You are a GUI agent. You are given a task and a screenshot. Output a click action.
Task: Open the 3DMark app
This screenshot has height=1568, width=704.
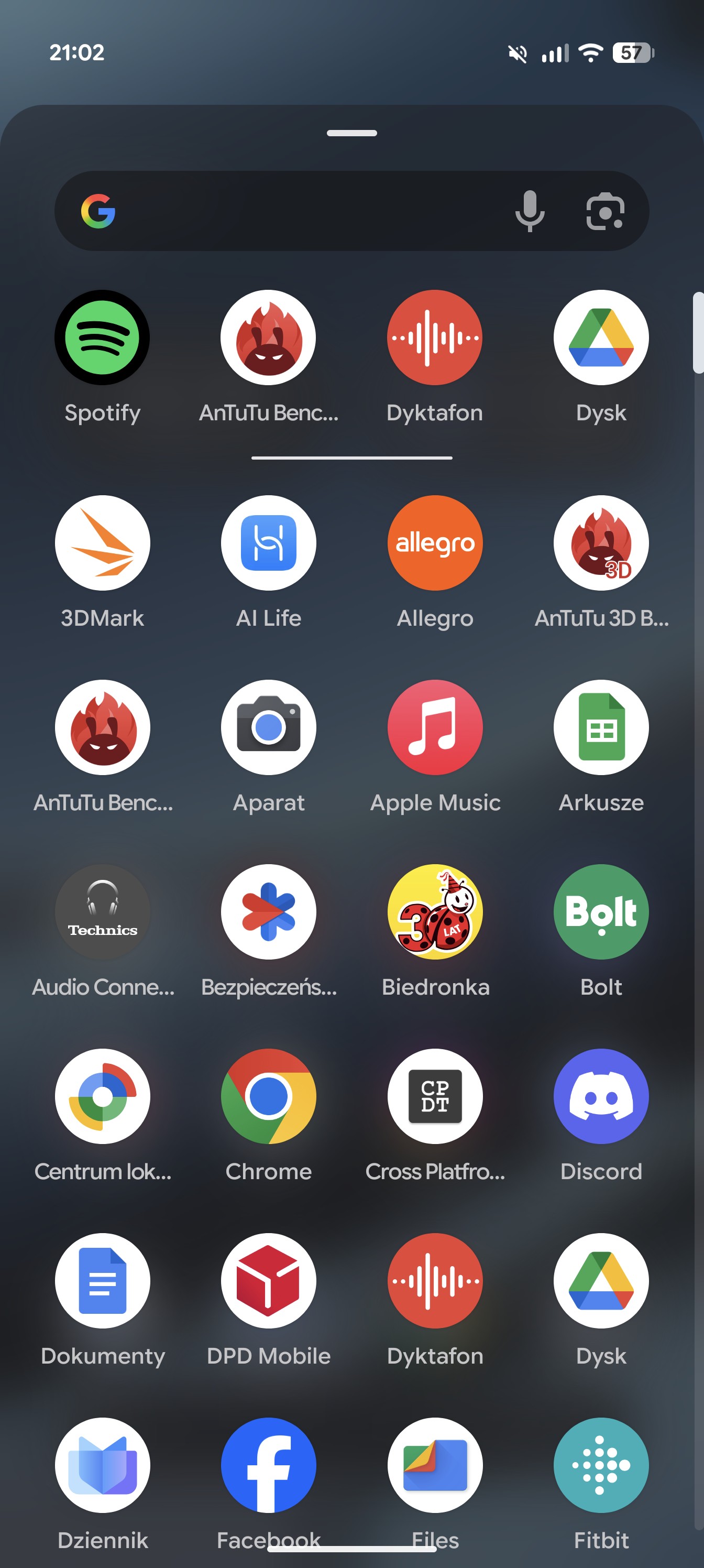(x=102, y=543)
